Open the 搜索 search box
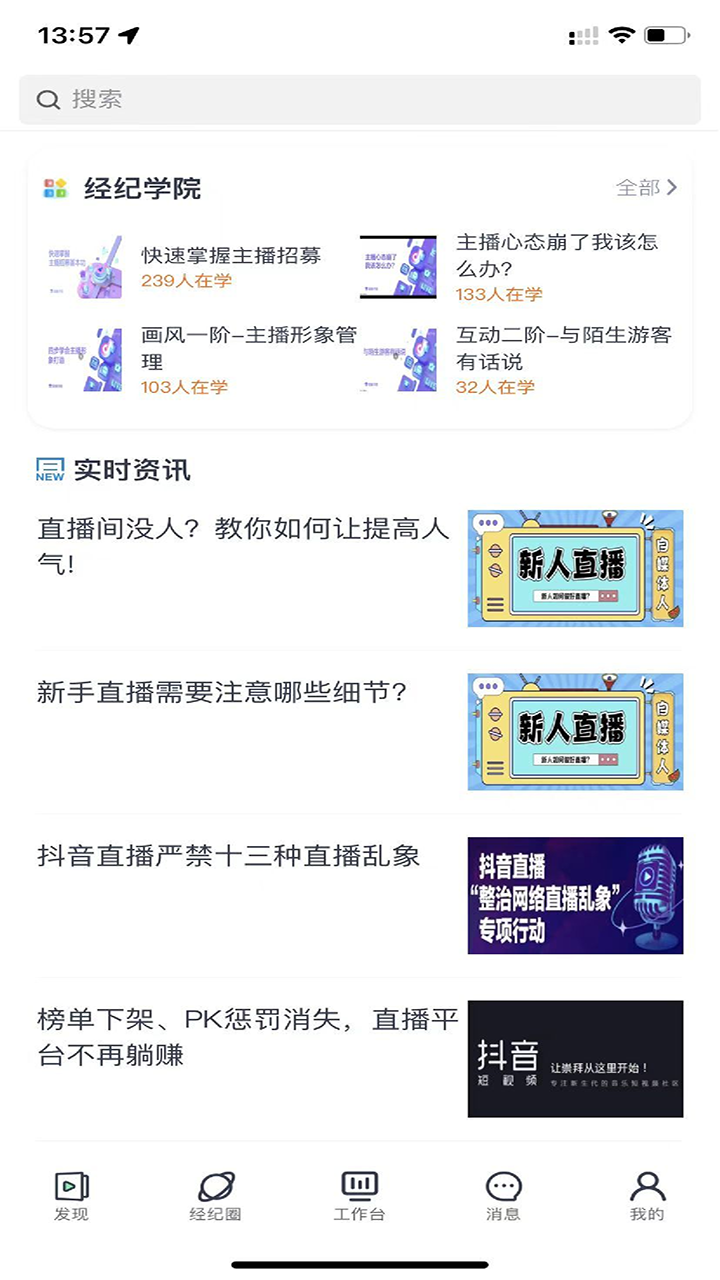This screenshot has height=1280, width=720. pos(359,99)
